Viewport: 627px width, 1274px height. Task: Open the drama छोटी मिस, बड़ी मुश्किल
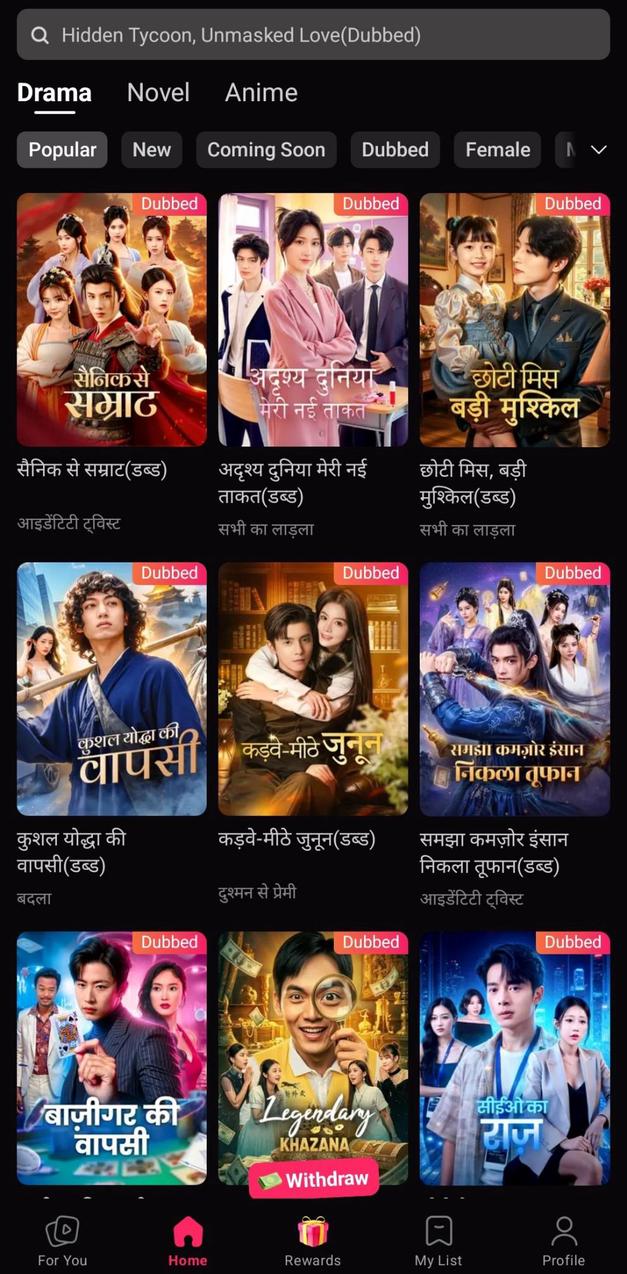click(x=514, y=320)
